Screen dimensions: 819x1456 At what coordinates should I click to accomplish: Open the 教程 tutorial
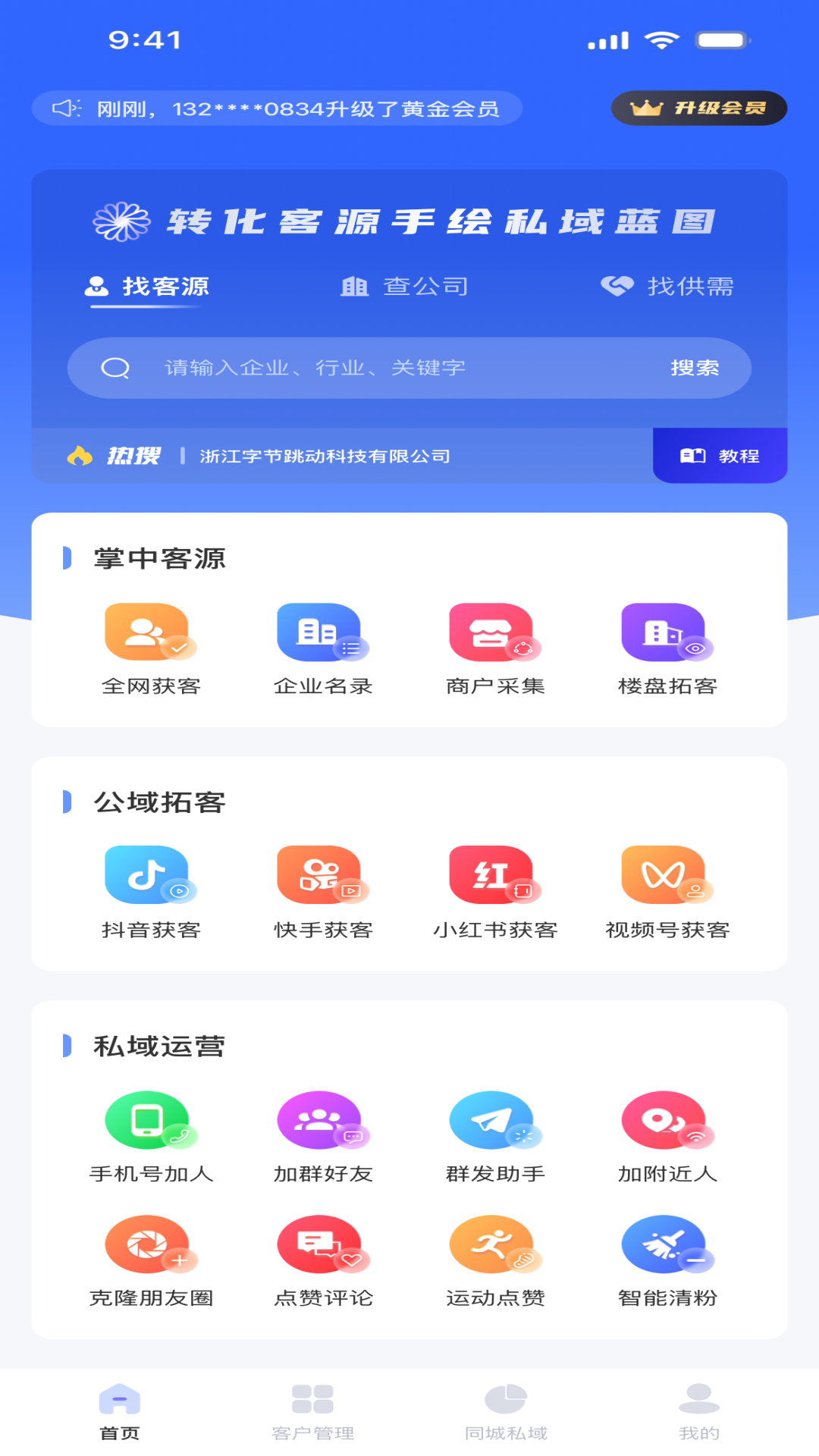720,456
